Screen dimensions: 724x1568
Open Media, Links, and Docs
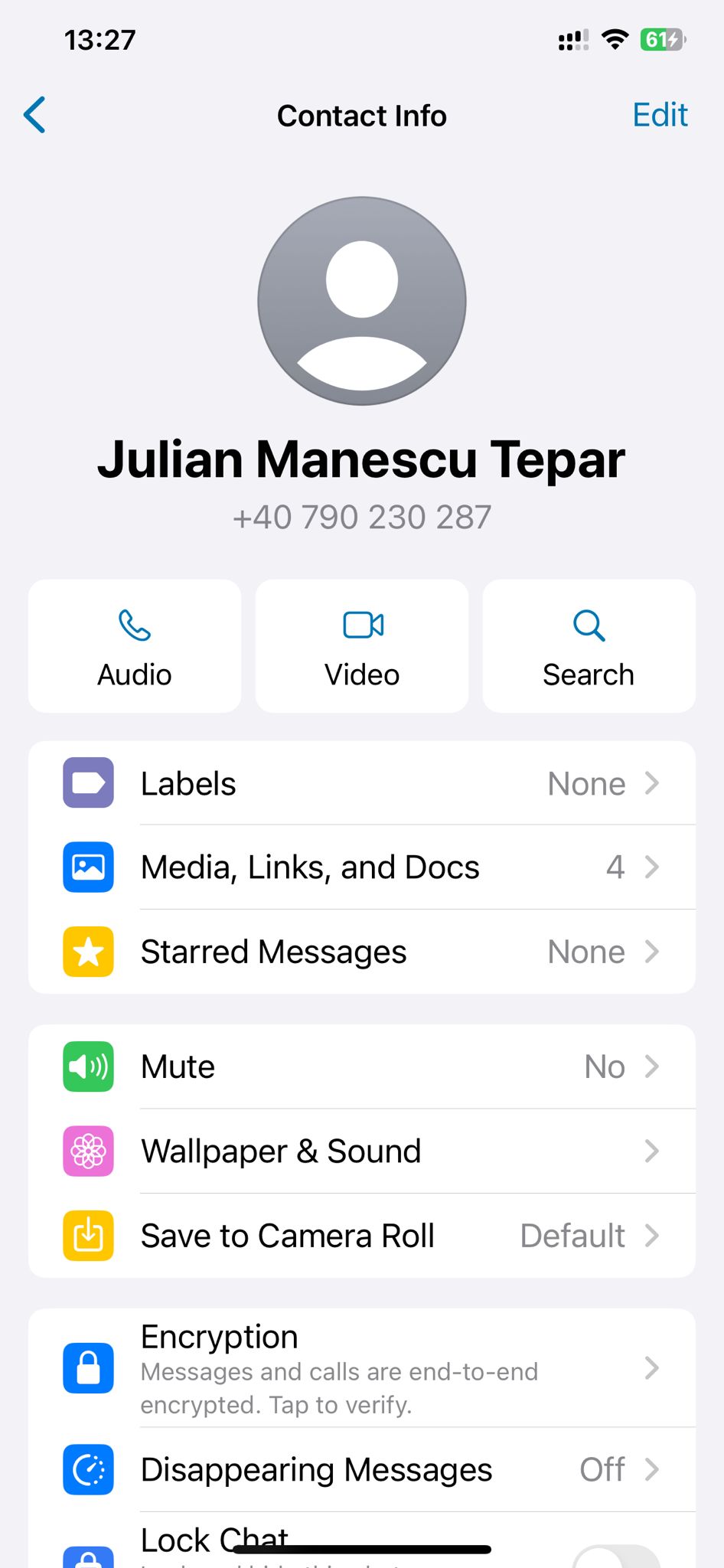362,867
